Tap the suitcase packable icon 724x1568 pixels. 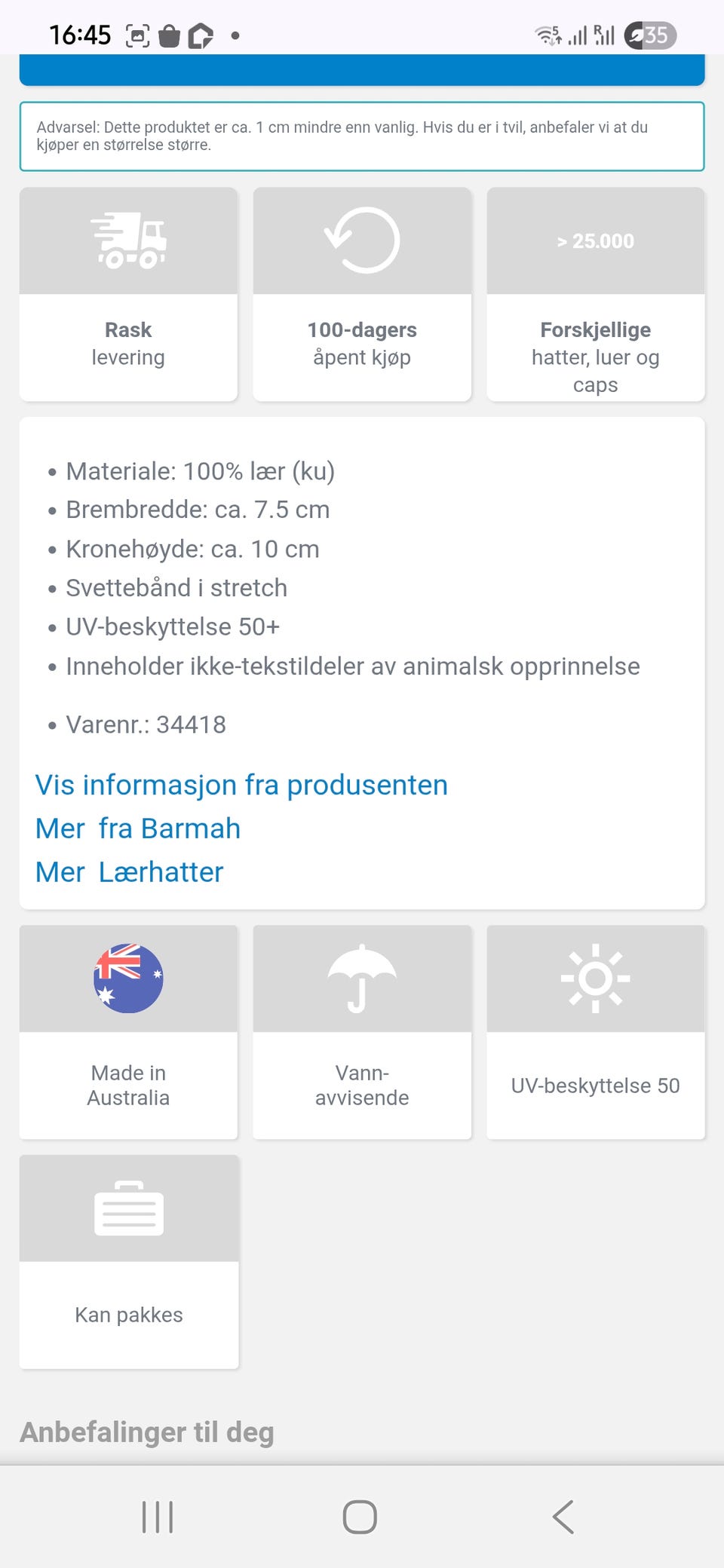click(128, 1208)
